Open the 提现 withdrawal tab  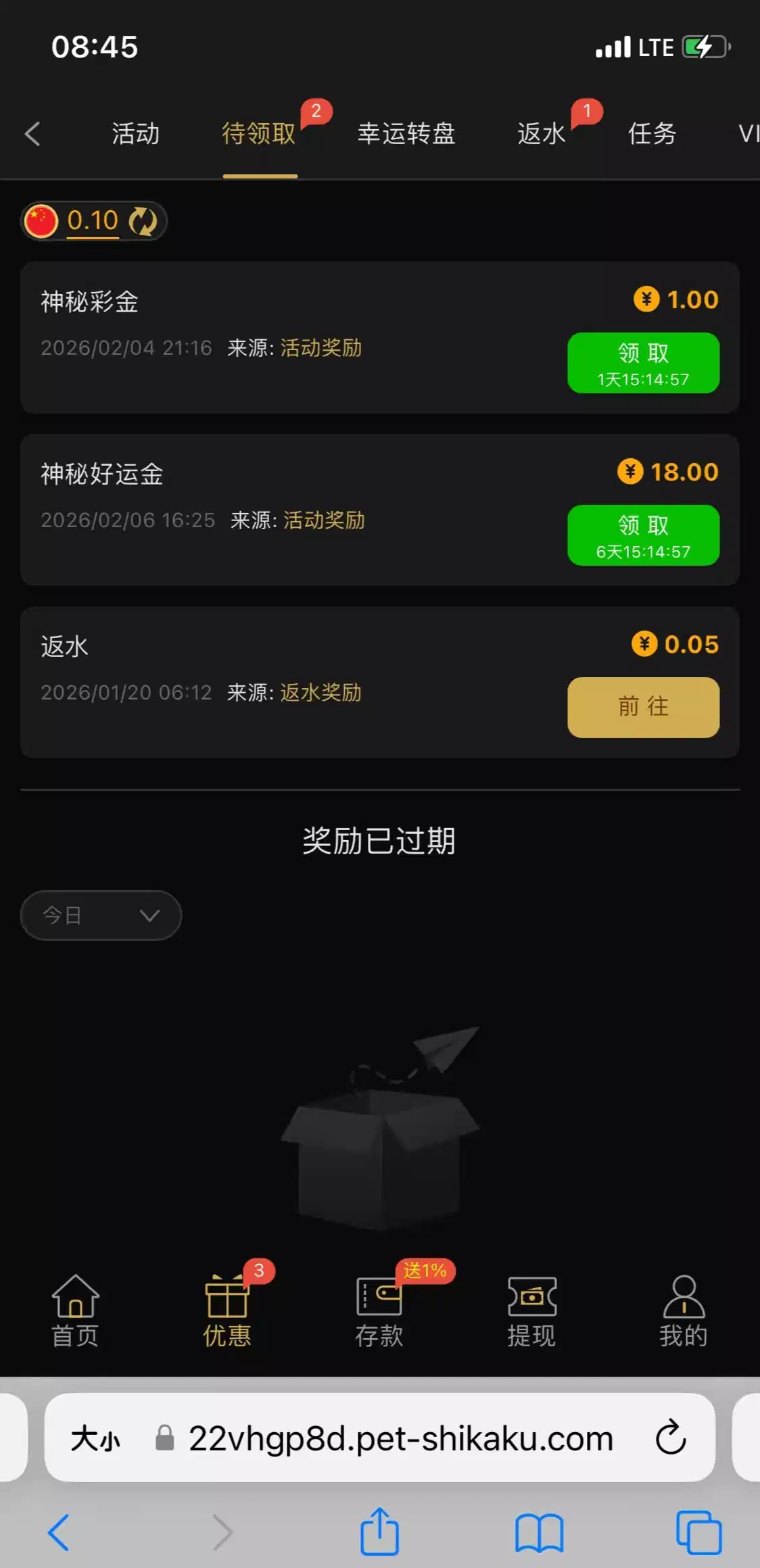point(531,1311)
